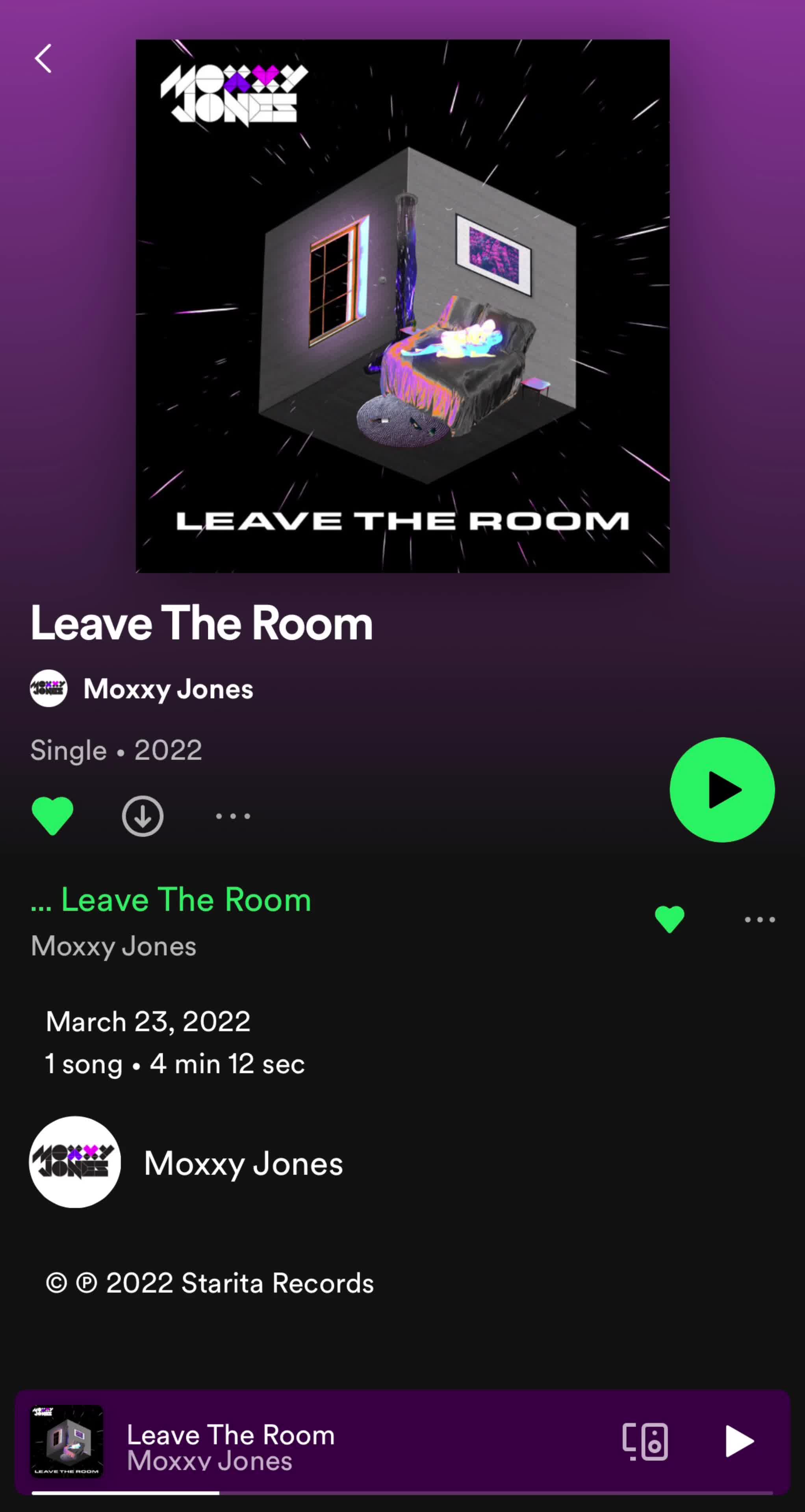
Task: Open more options for the track row
Action: coord(760,919)
